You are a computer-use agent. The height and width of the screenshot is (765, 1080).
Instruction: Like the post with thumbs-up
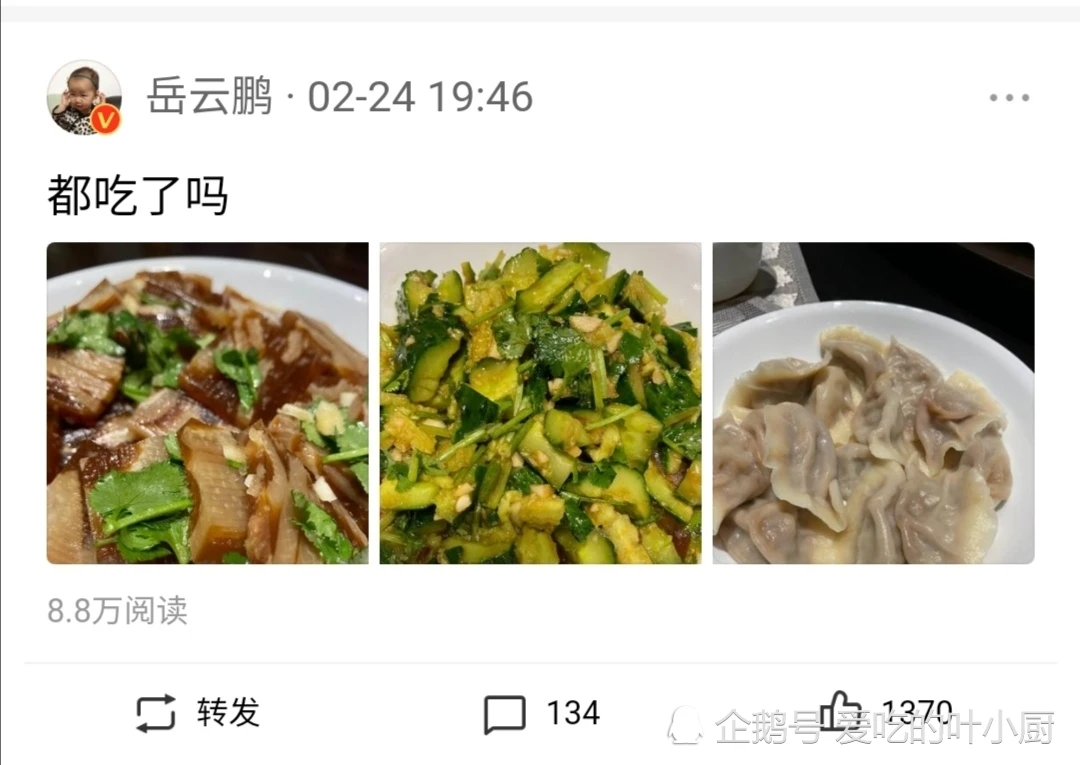(x=842, y=711)
